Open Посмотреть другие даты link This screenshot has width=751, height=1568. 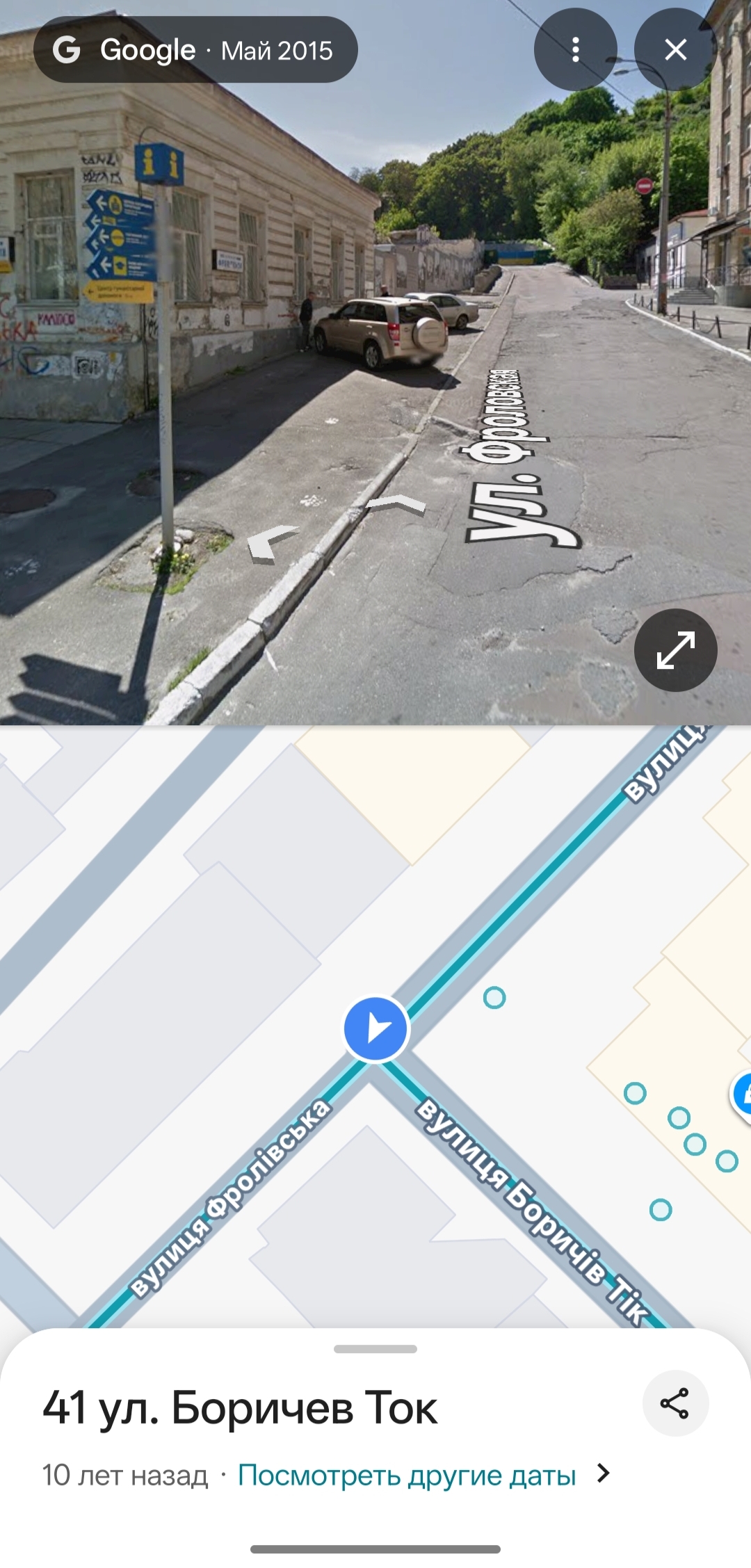pyautogui.click(x=407, y=1474)
